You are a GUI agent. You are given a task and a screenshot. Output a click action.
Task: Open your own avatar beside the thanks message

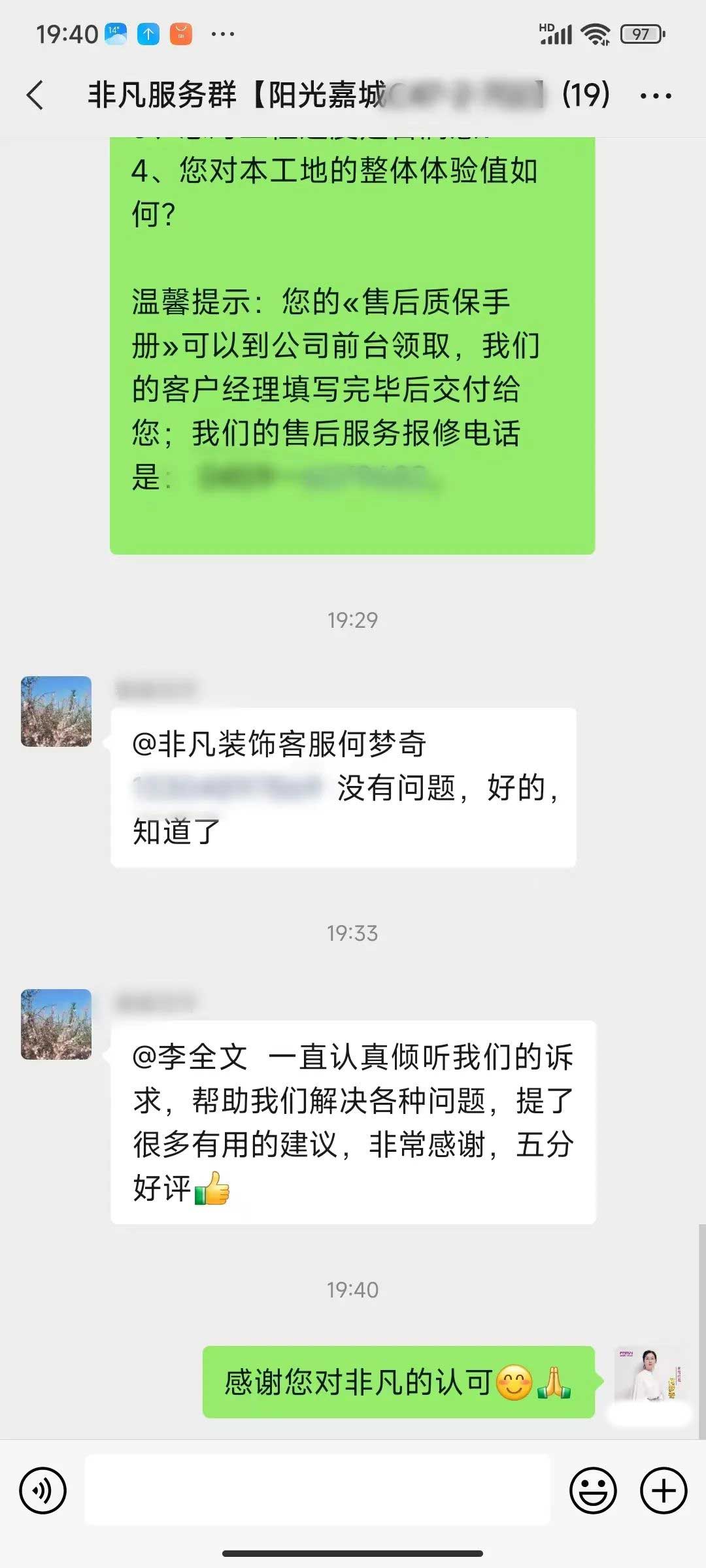pyautogui.click(x=649, y=1377)
